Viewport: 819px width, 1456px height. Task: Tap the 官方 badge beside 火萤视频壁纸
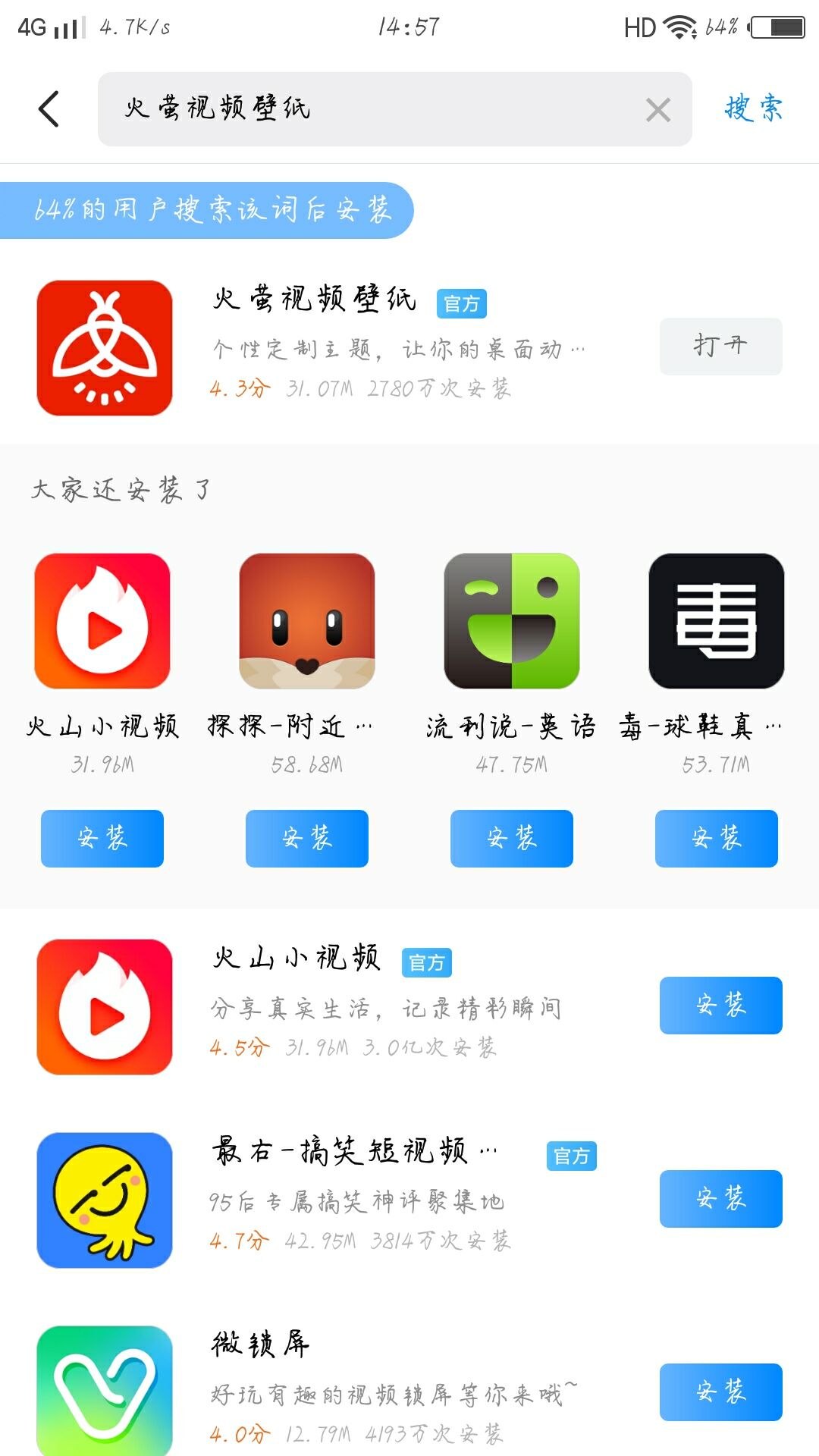pyautogui.click(x=463, y=302)
